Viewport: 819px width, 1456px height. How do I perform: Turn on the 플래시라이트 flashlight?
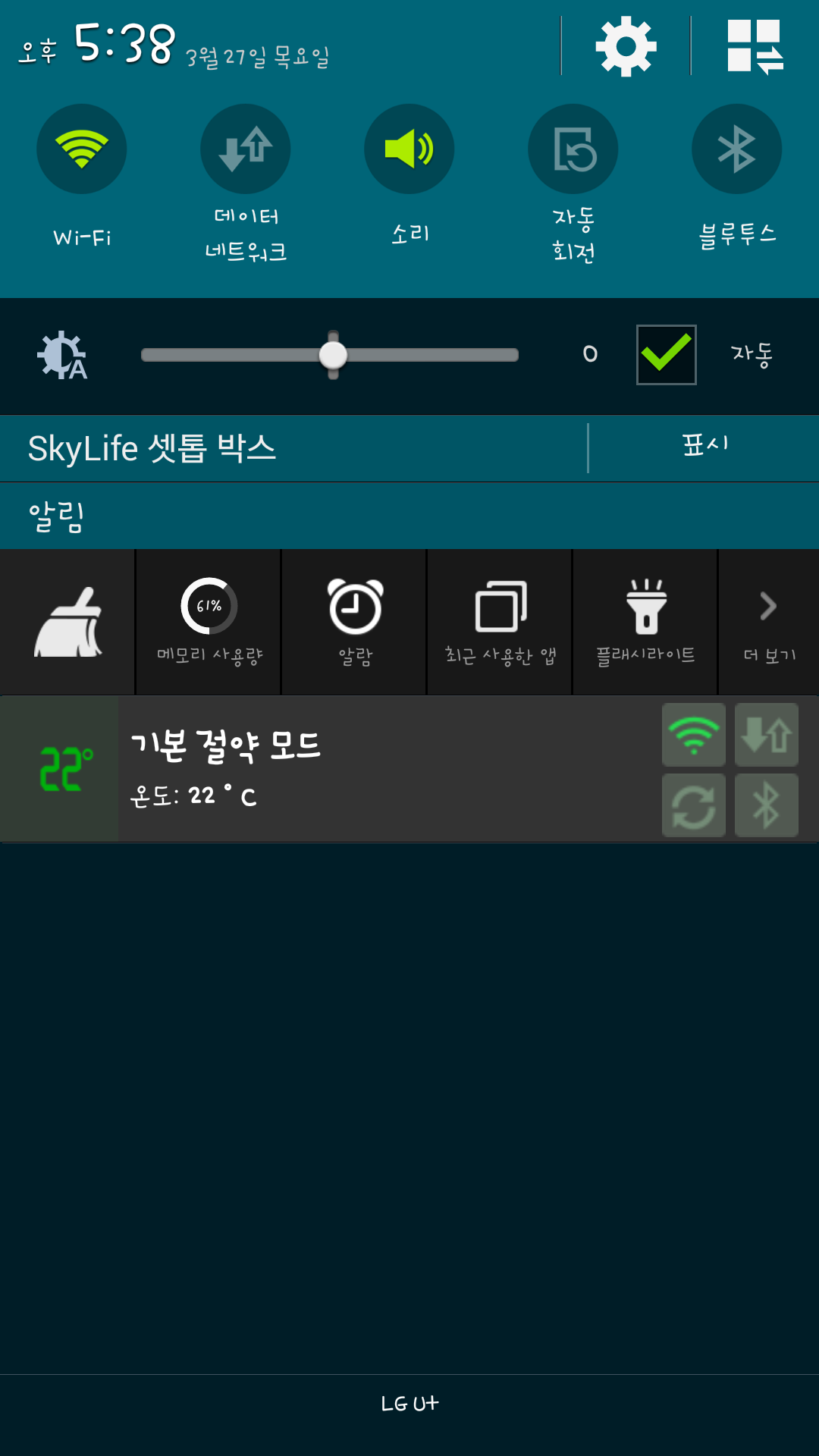645,622
